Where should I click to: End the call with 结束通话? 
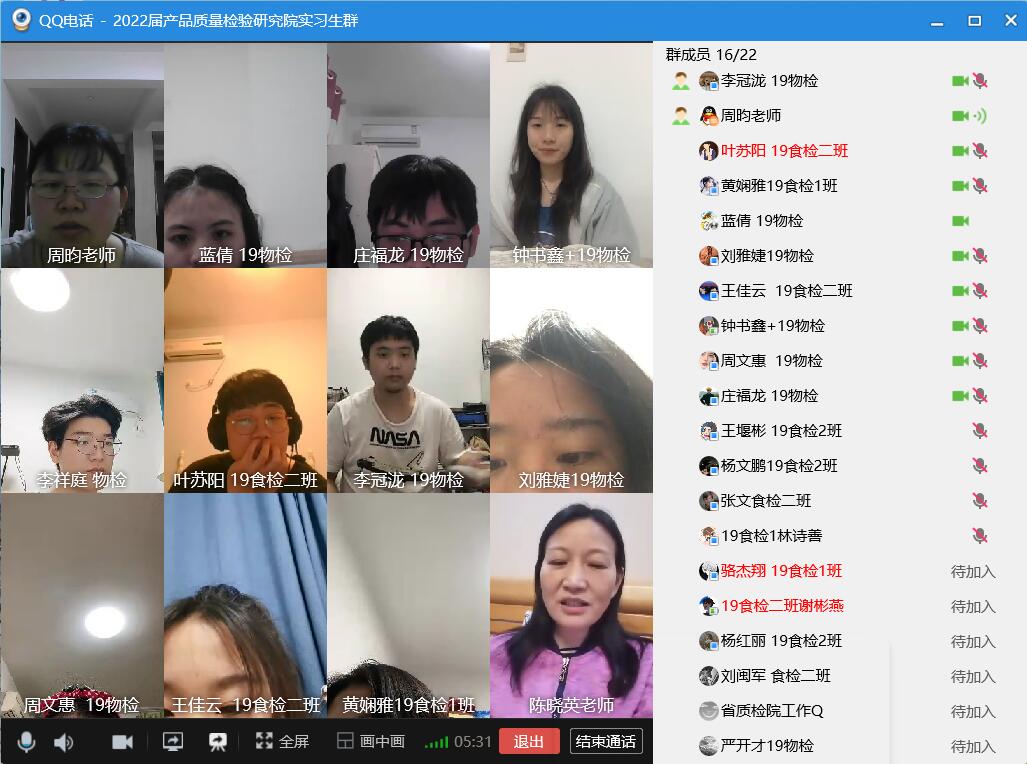pyautogui.click(x=606, y=741)
